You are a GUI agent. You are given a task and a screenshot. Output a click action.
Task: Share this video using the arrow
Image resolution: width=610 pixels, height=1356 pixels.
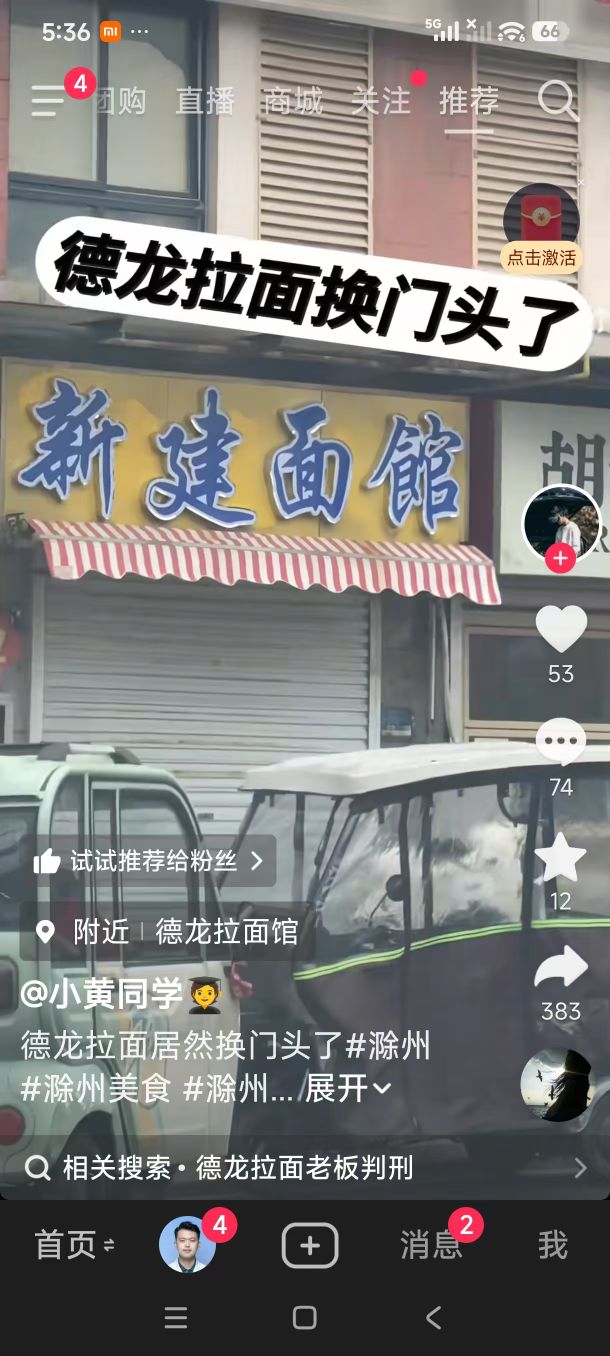click(x=561, y=968)
